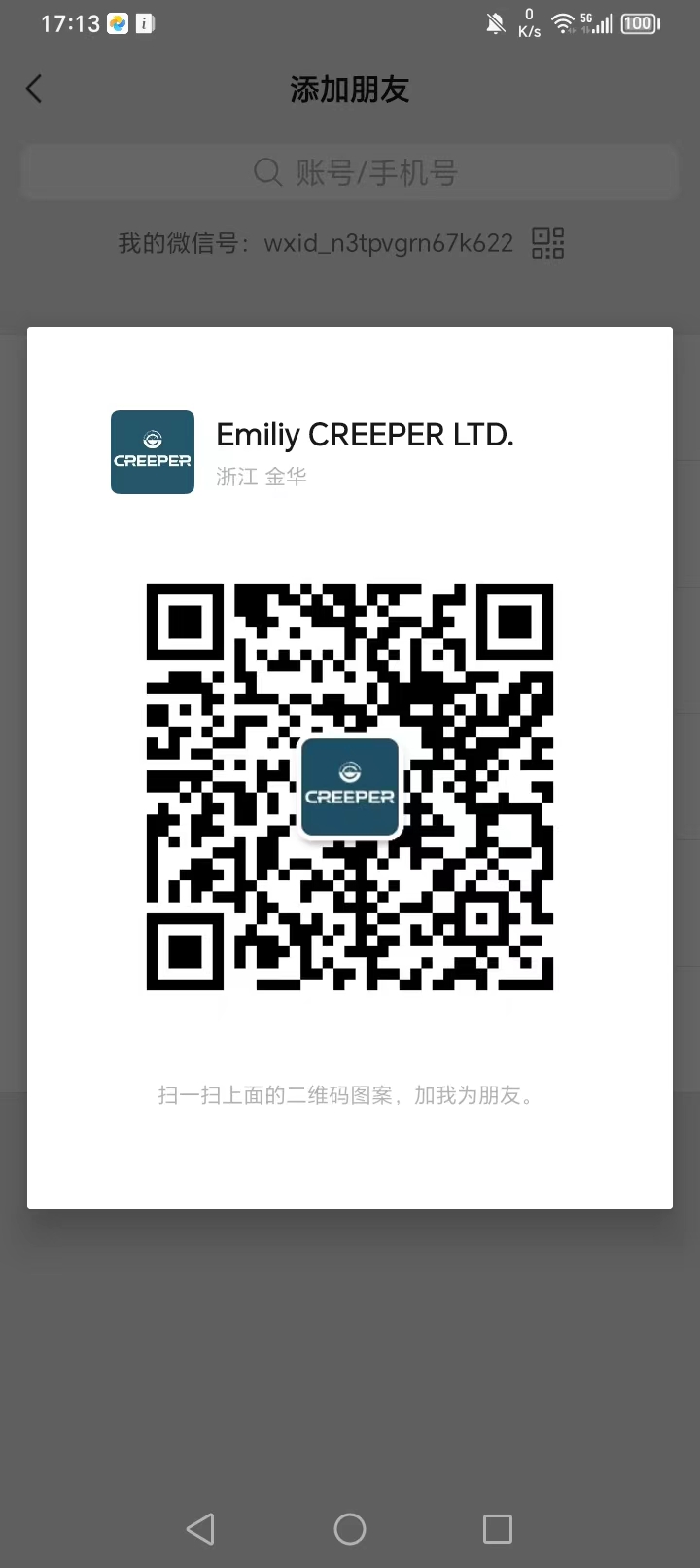Open my QR code icon beside the WeChat ID
This screenshot has width=700, height=1568.
click(x=548, y=242)
